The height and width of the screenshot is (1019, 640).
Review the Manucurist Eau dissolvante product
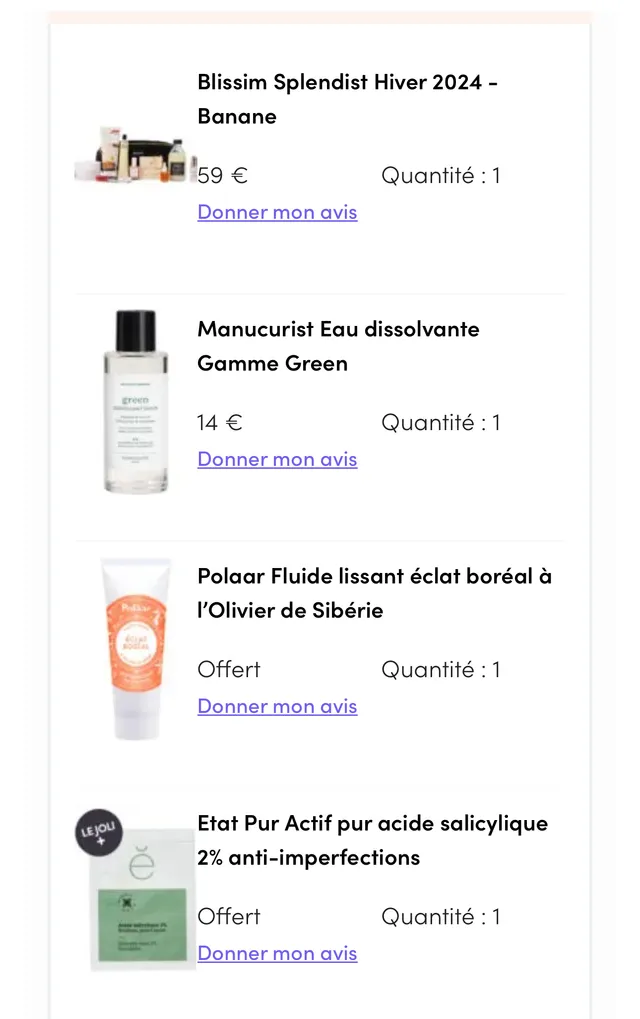(x=277, y=459)
